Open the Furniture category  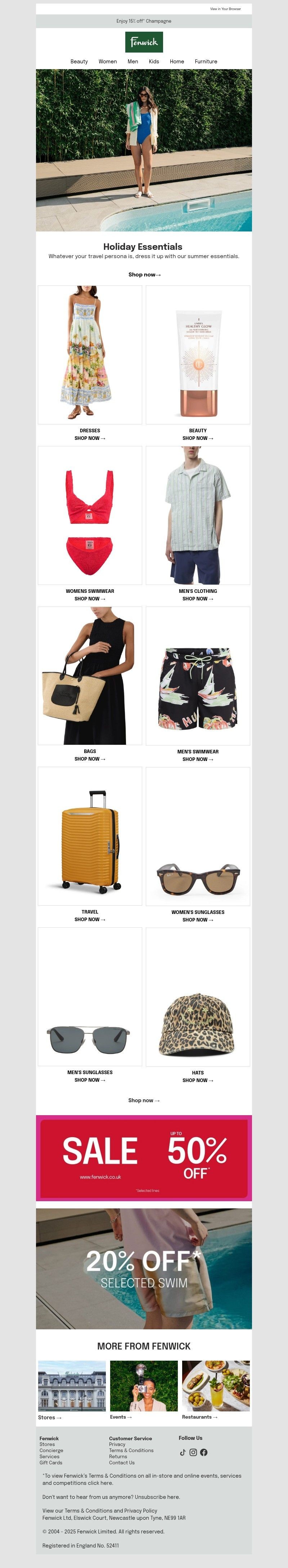tap(206, 62)
